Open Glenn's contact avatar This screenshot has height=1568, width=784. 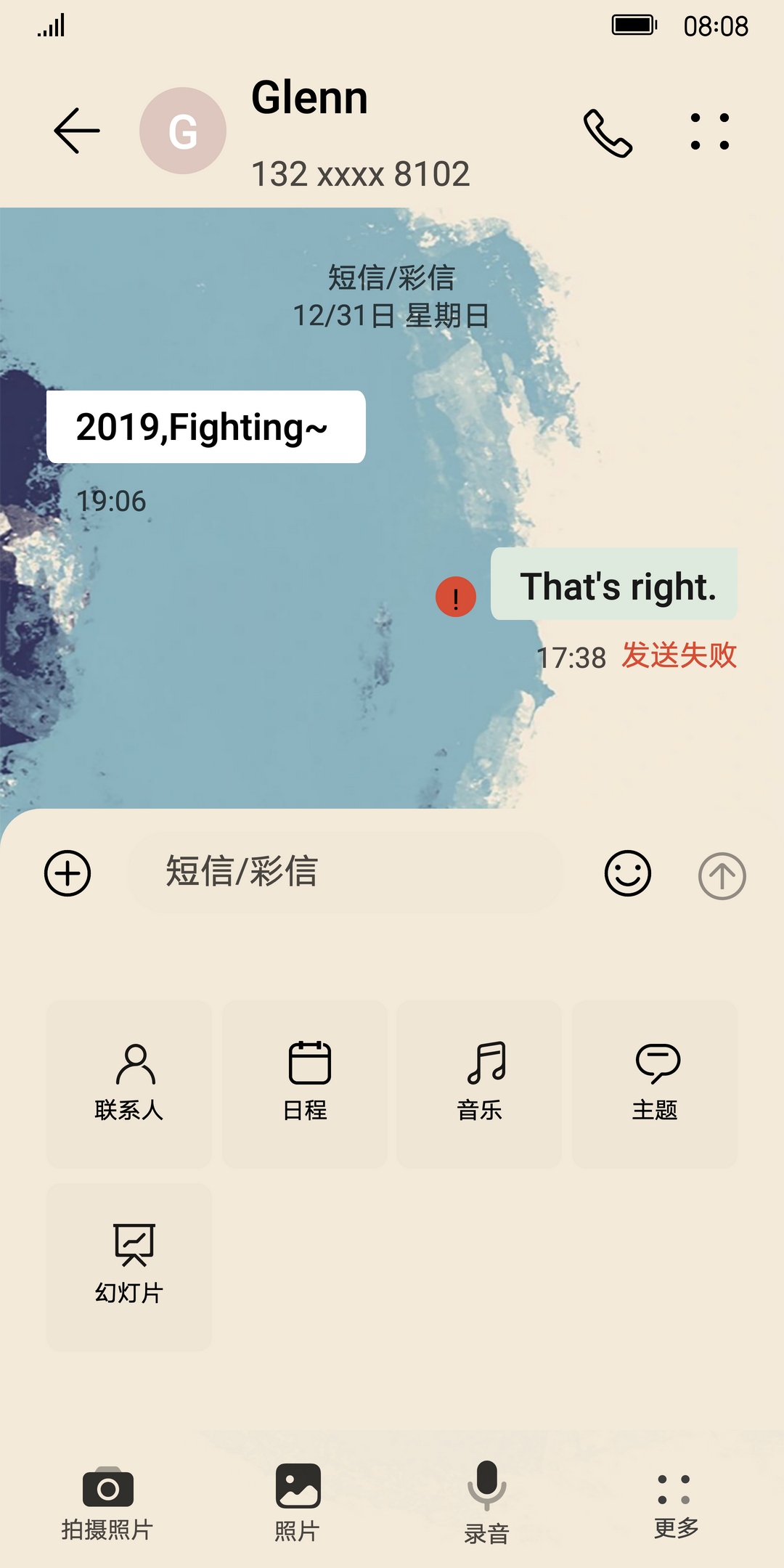pyautogui.click(x=183, y=131)
